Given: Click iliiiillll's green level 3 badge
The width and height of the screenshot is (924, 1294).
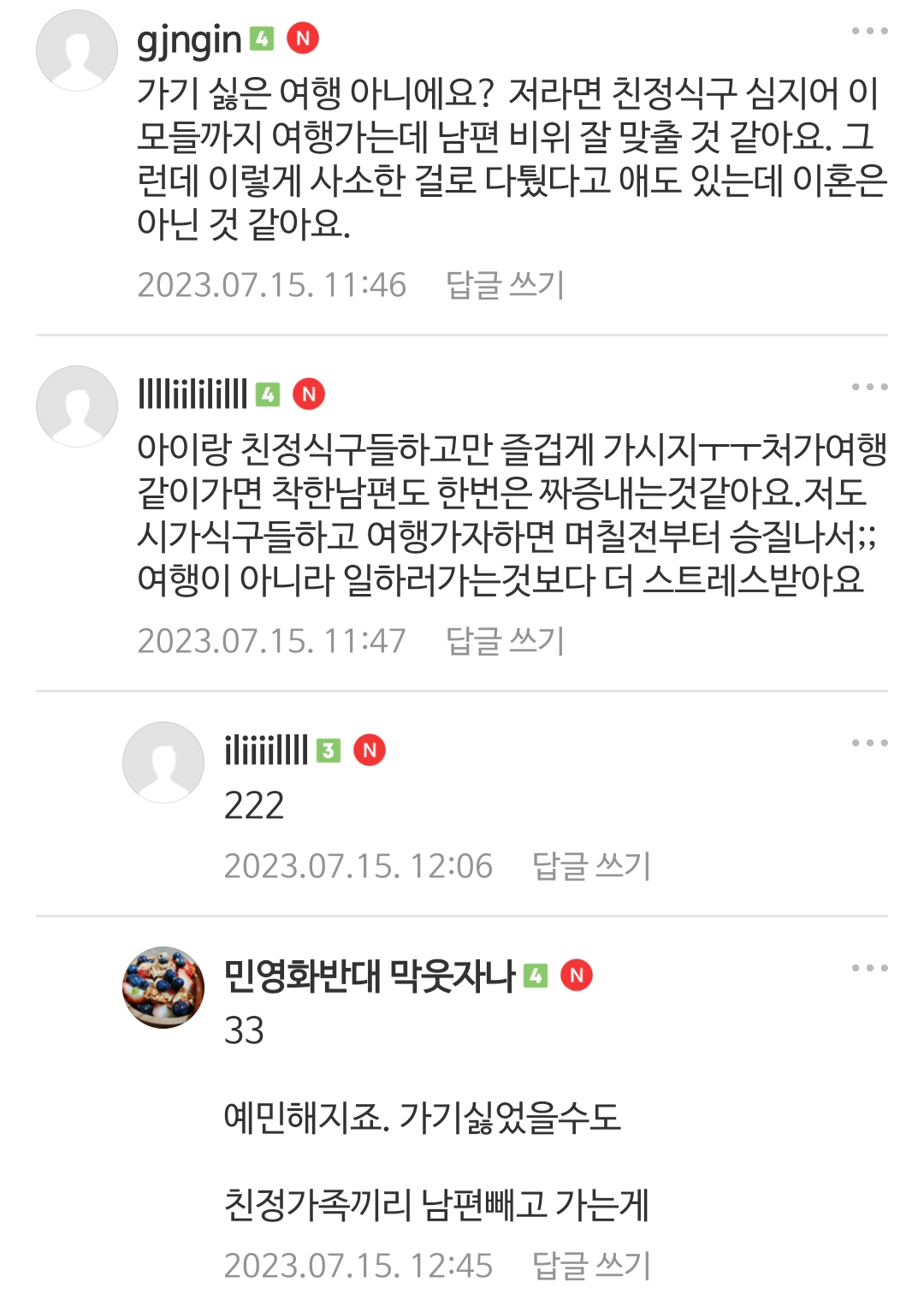Looking at the screenshot, I should click(x=329, y=751).
